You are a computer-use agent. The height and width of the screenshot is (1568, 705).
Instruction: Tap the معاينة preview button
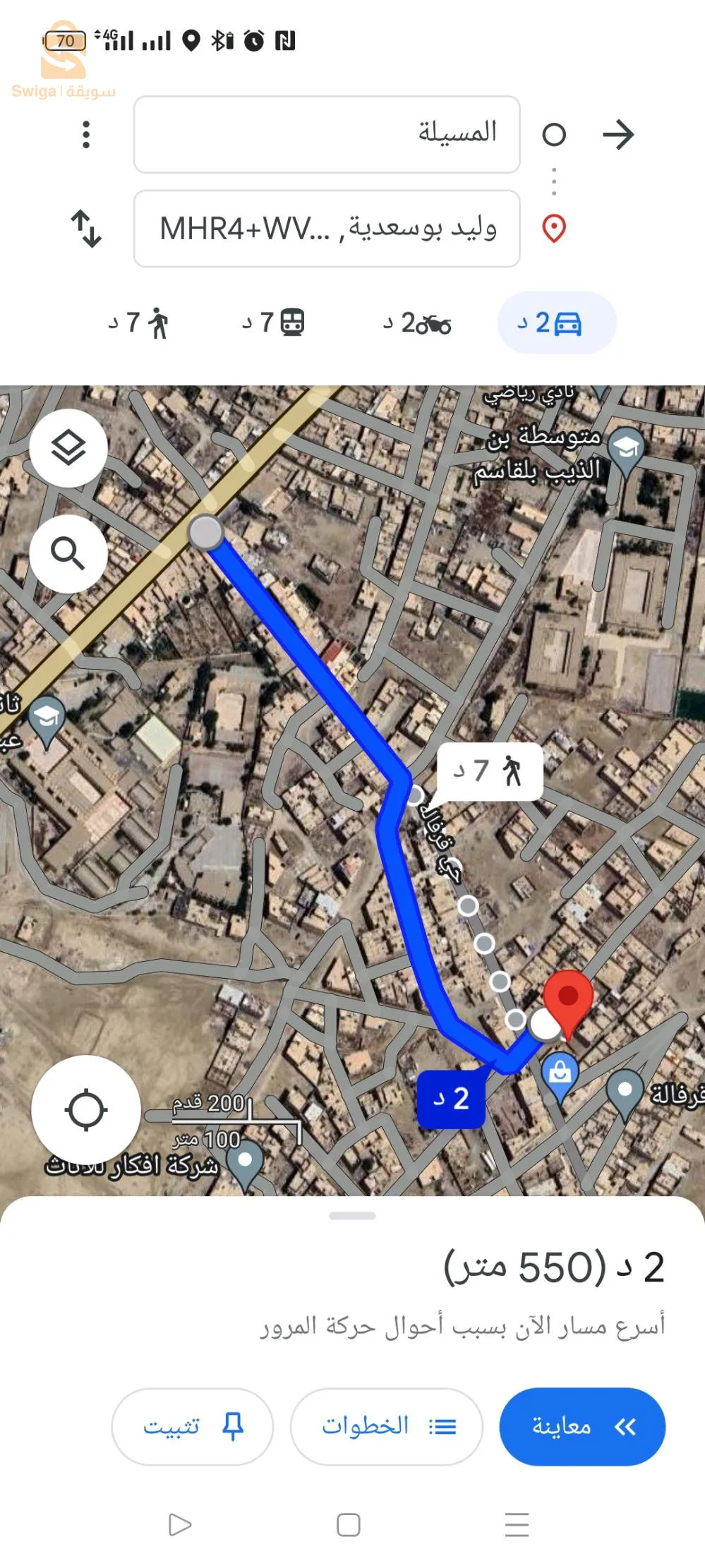pos(582,1427)
